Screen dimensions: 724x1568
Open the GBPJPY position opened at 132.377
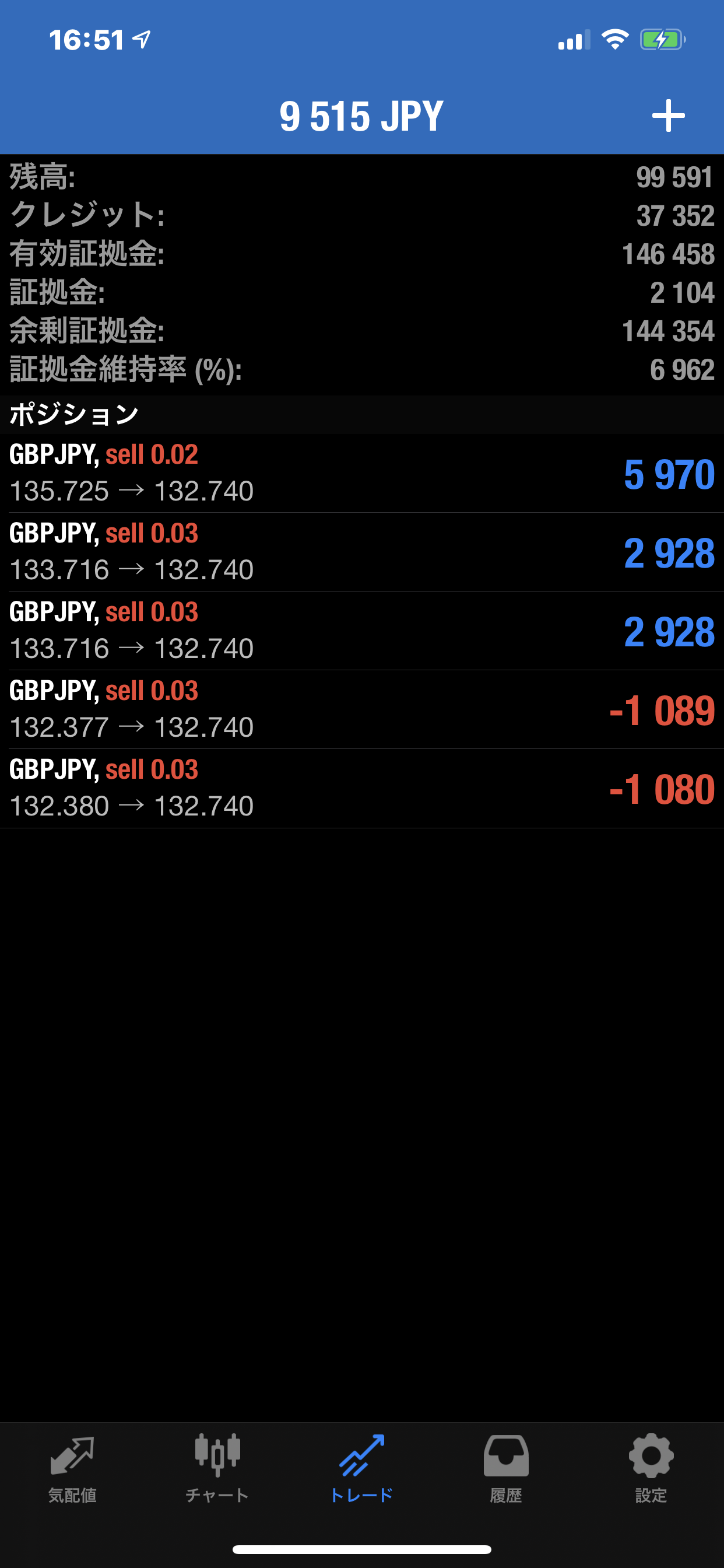pos(361,709)
